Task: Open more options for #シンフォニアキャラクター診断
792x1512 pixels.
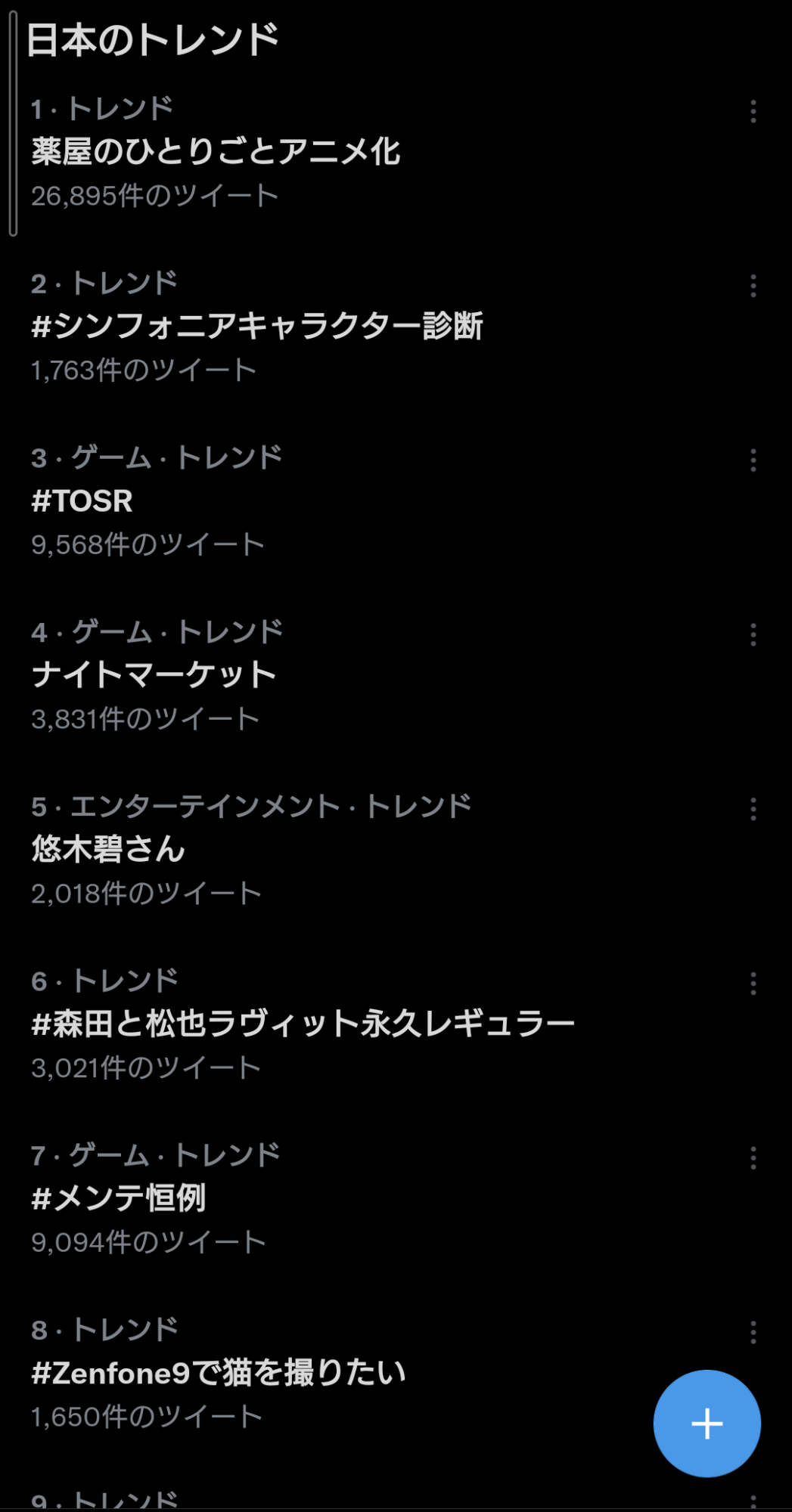Action: pos(753,287)
